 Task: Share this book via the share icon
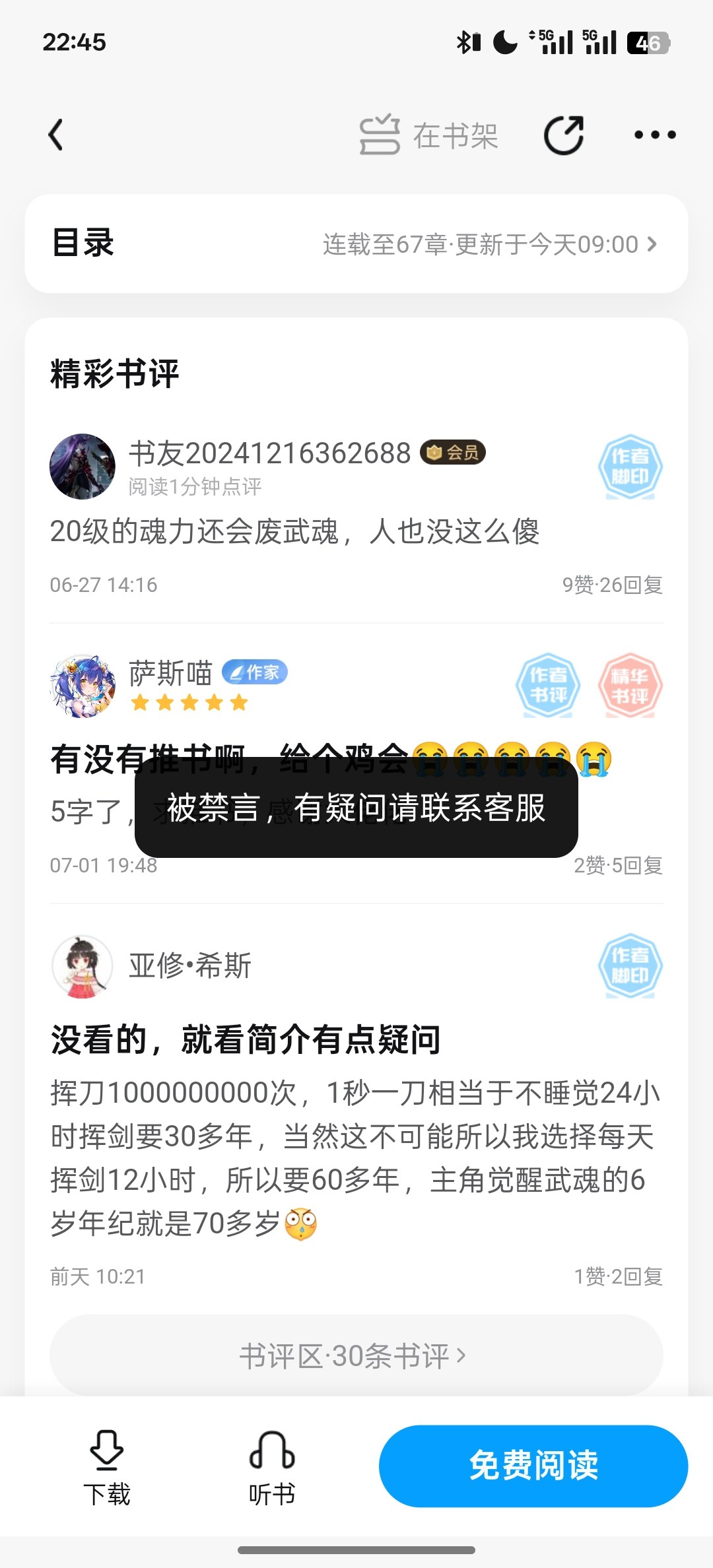click(x=564, y=135)
